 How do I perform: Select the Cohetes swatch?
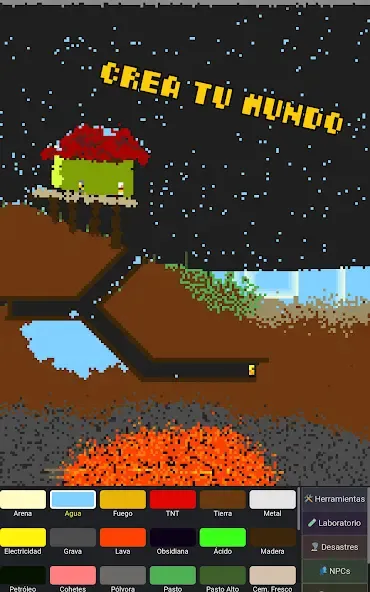73,575
